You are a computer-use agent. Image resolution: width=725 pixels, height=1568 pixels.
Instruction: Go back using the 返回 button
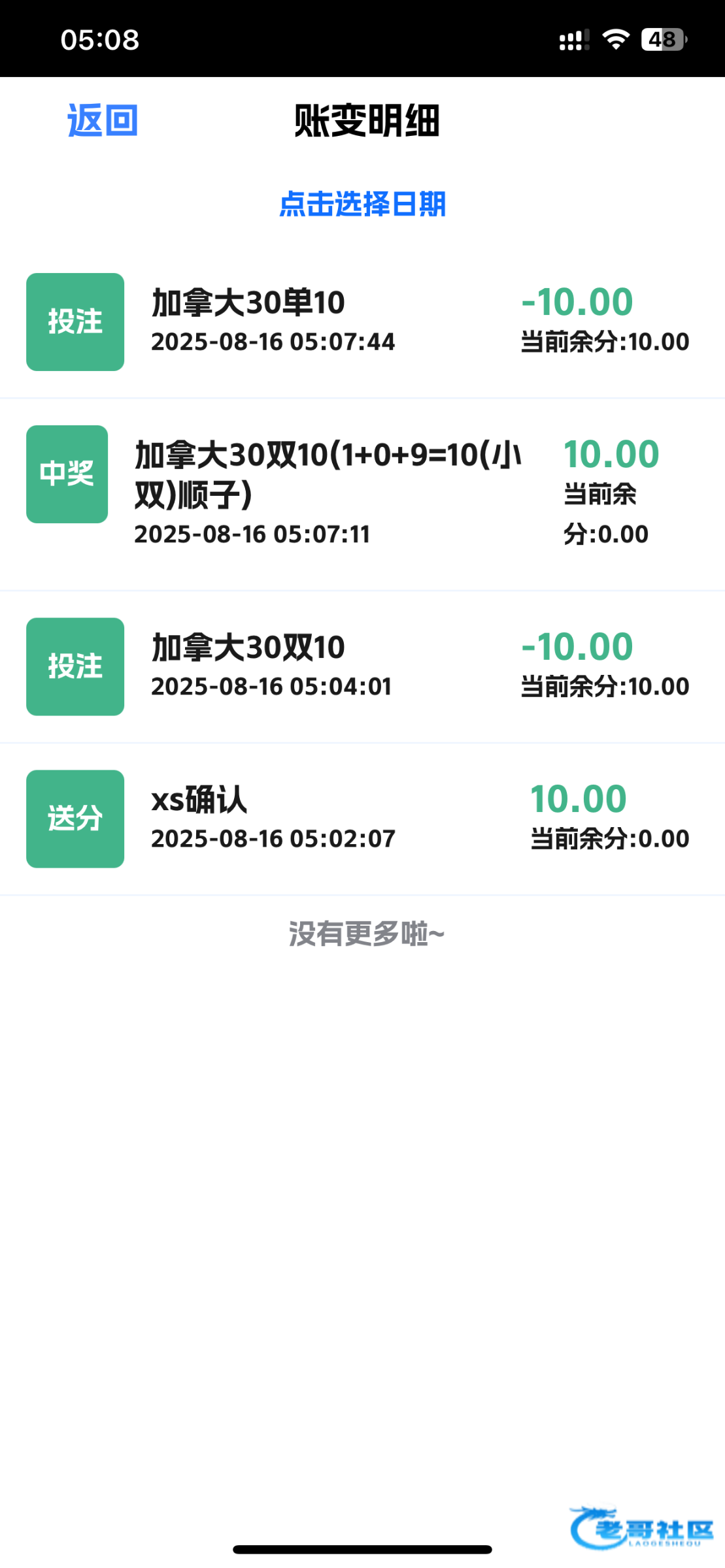click(x=103, y=121)
